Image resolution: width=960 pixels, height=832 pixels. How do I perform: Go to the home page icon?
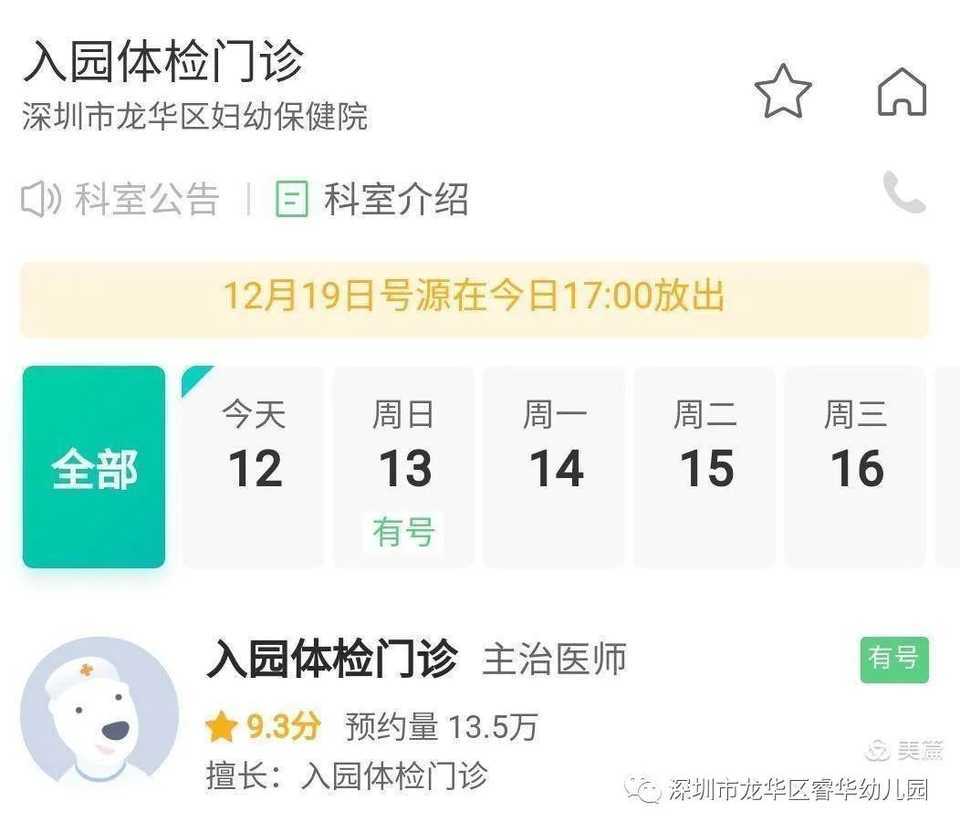tap(901, 92)
